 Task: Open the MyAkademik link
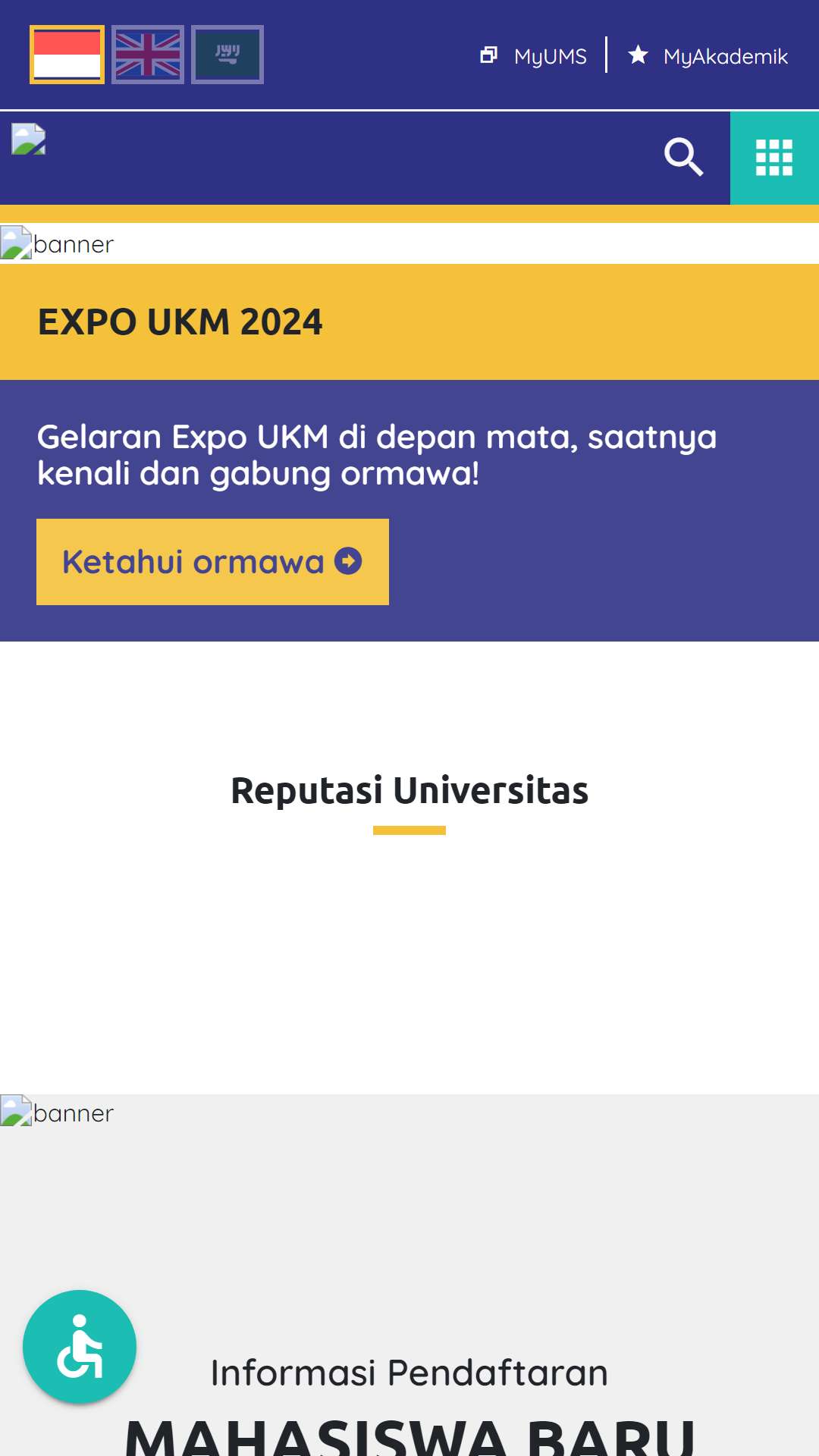(708, 56)
